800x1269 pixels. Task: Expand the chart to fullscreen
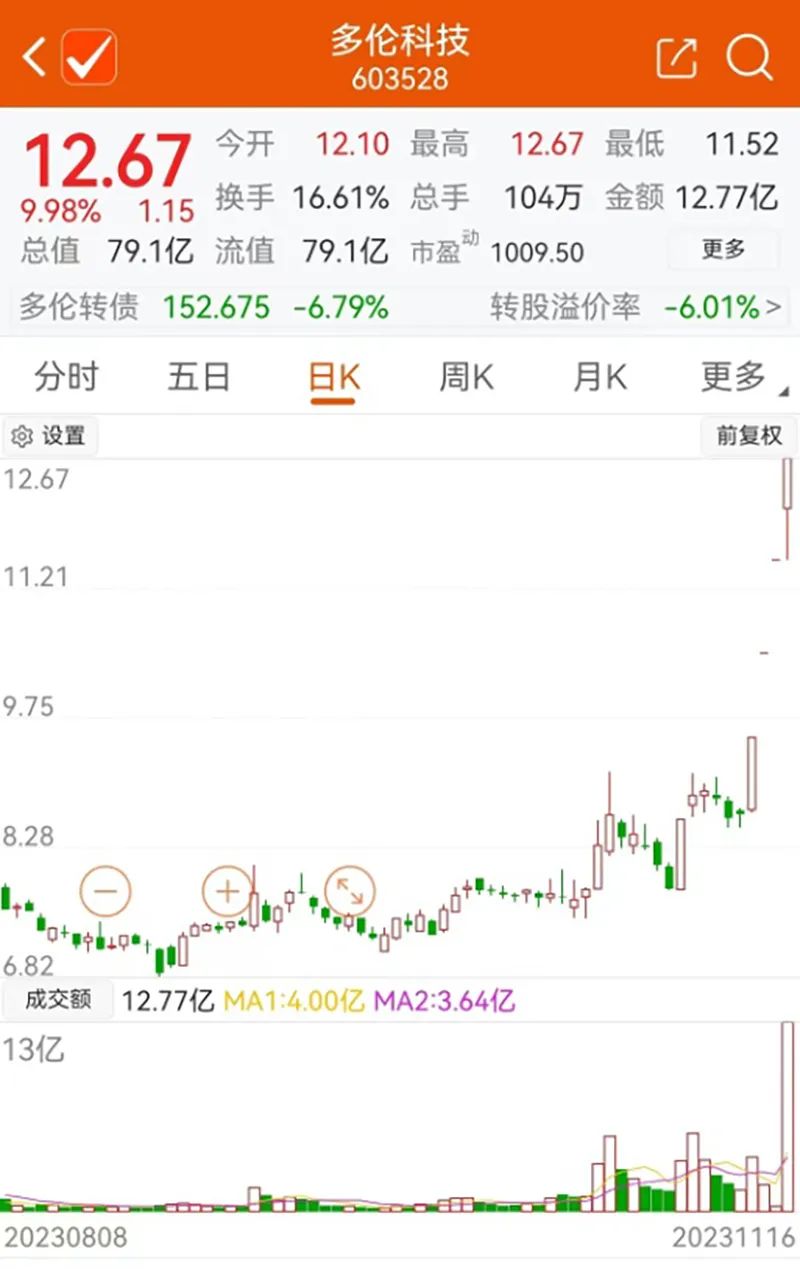tap(350, 890)
